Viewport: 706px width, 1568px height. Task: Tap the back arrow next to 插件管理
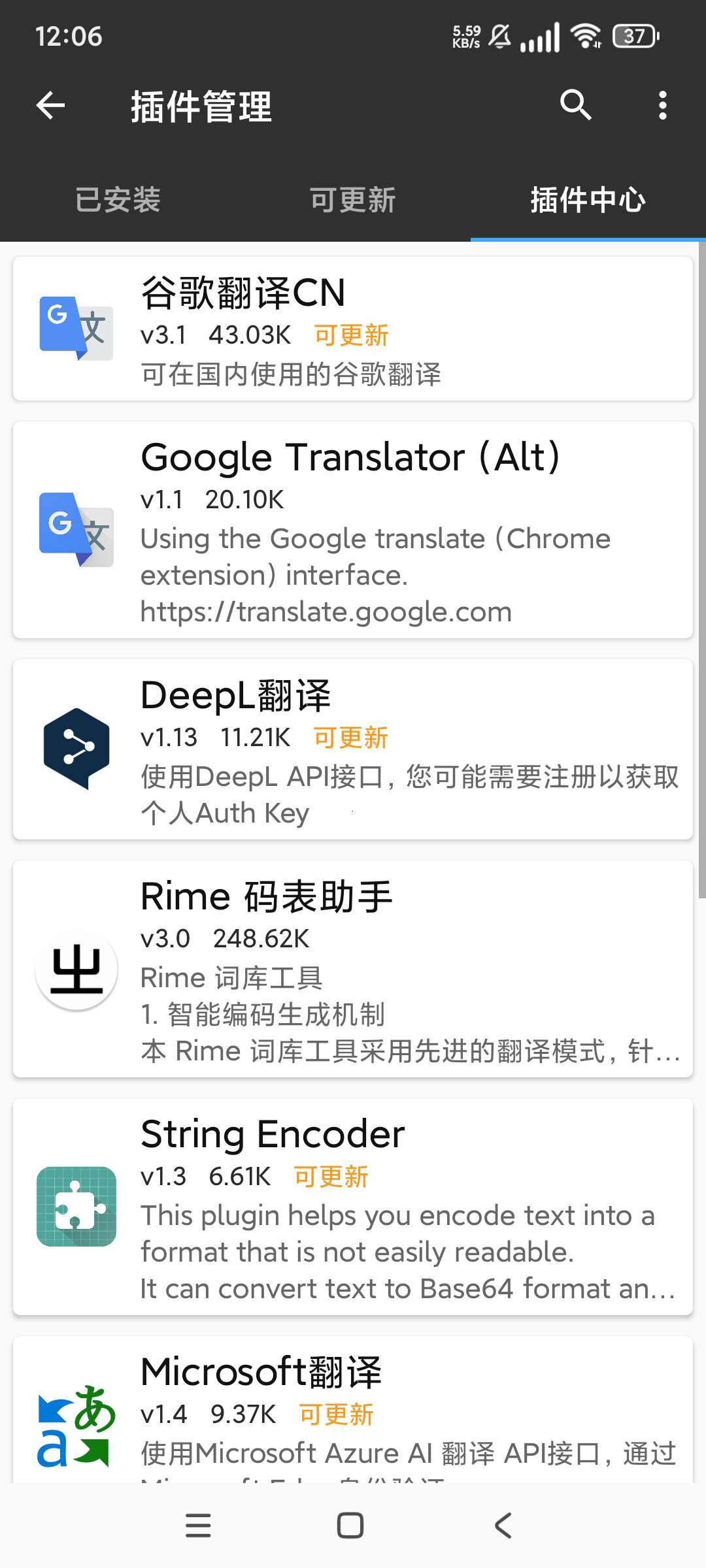click(49, 106)
